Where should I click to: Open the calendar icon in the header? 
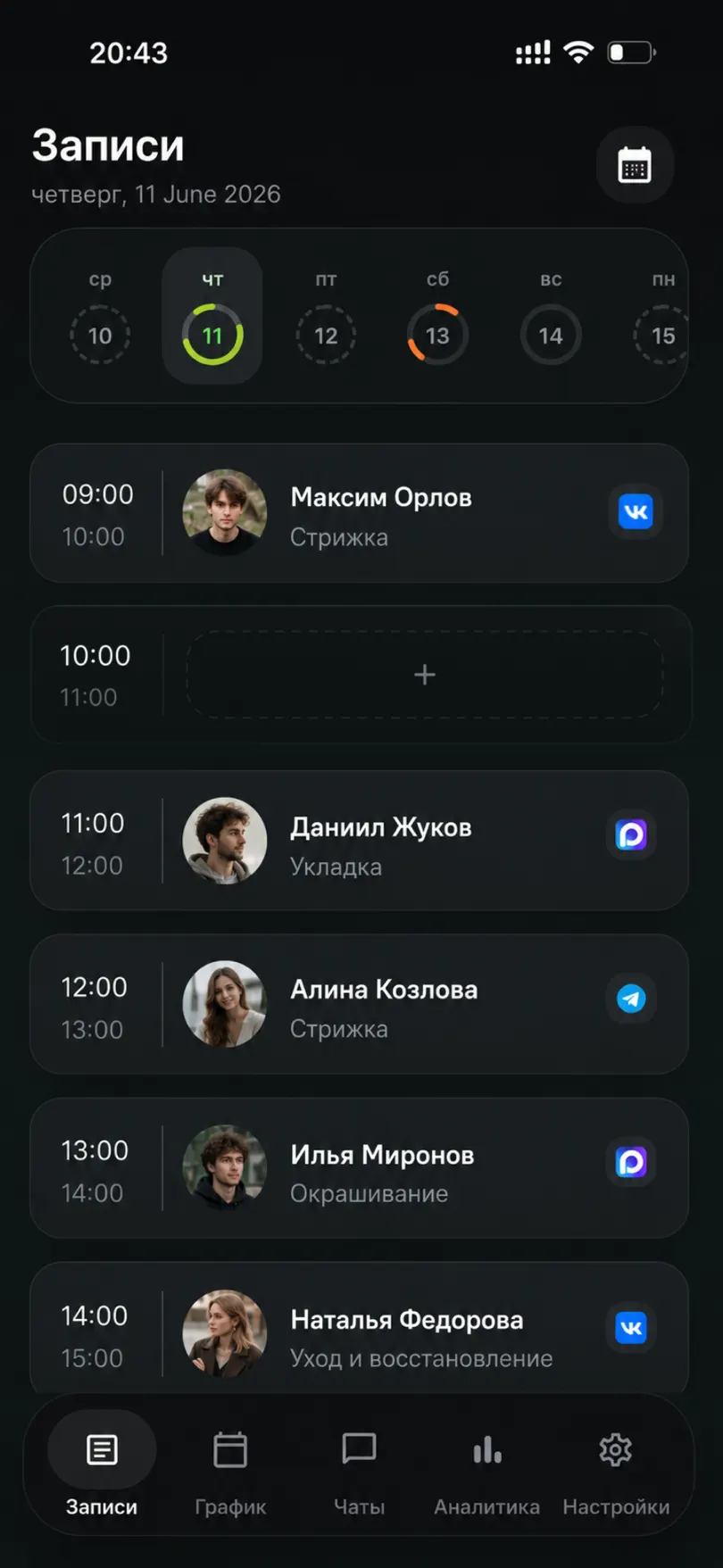[x=635, y=165]
